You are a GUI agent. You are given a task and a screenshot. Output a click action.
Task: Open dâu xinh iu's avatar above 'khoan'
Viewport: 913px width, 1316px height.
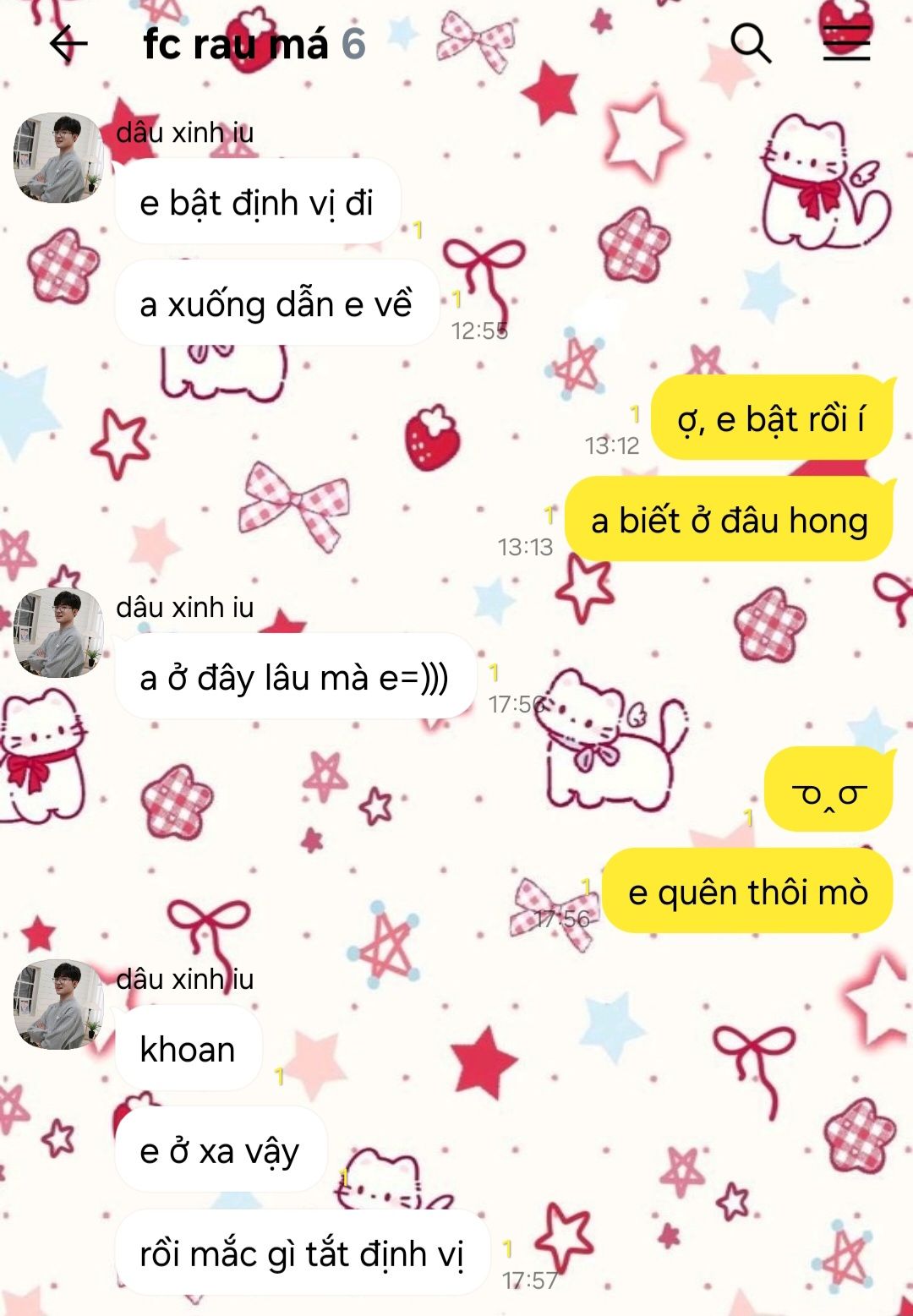pyautogui.click(x=58, y=1004)
